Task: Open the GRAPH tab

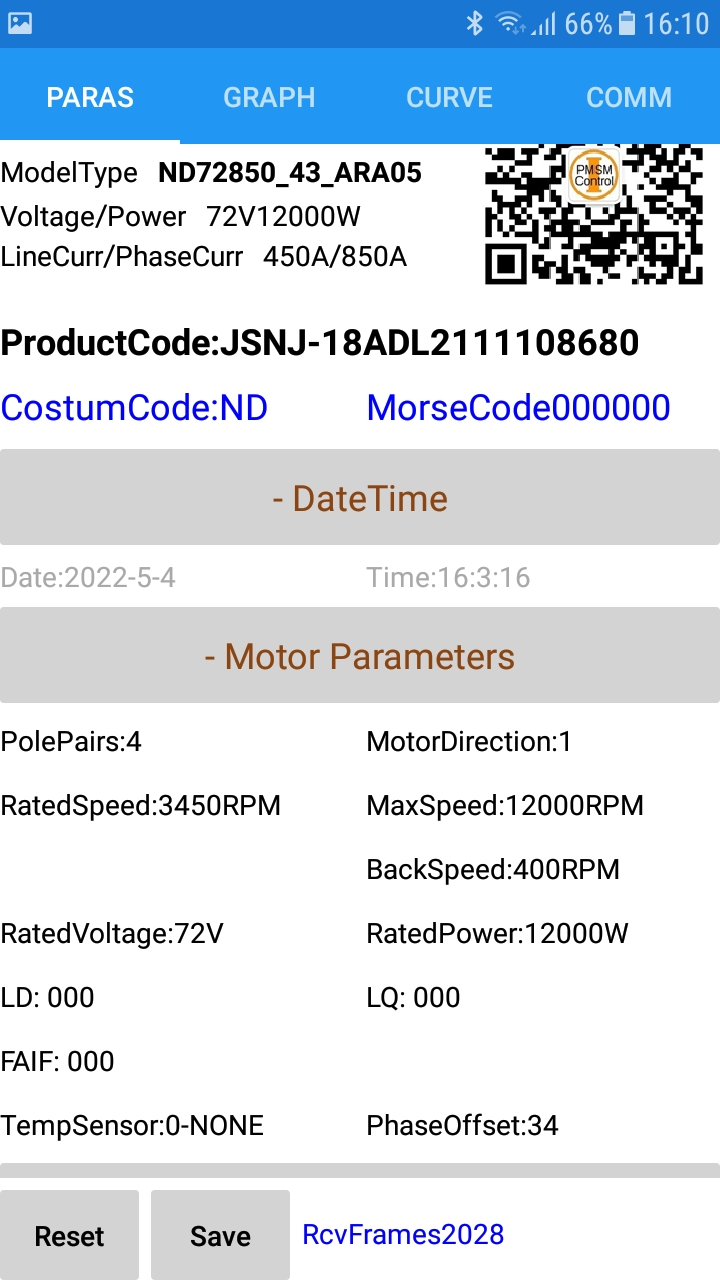Action: point(269,97)
